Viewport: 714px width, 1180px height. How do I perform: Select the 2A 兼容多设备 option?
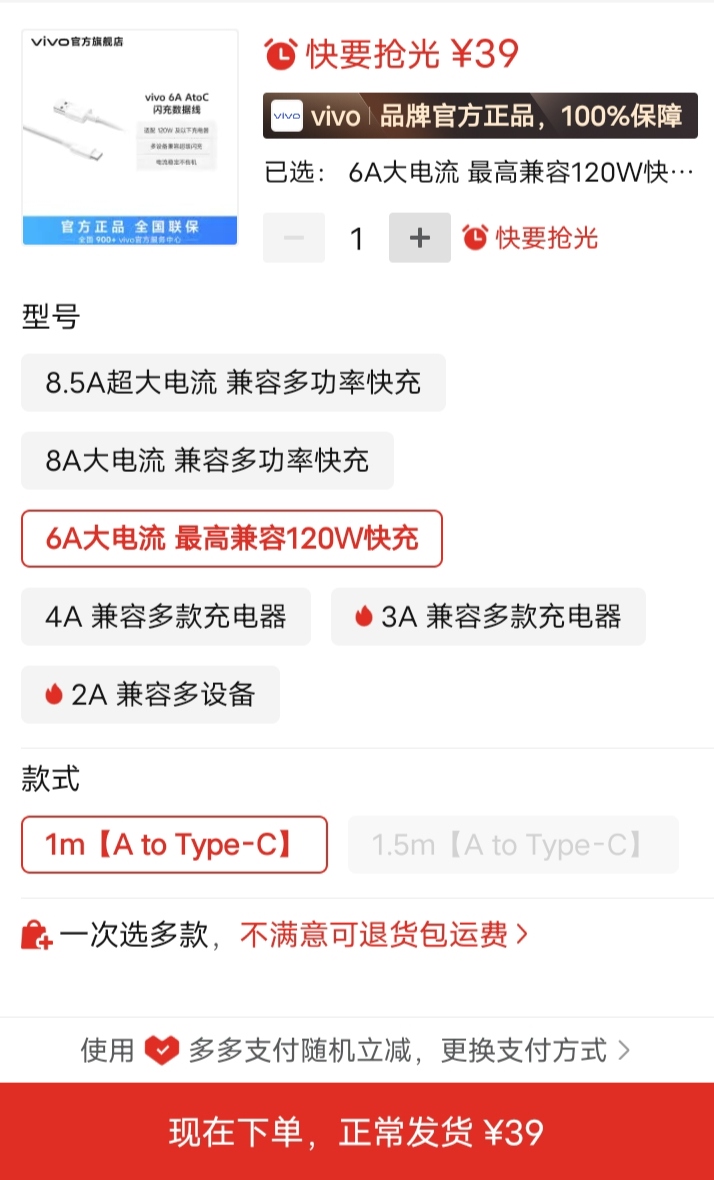150,694
